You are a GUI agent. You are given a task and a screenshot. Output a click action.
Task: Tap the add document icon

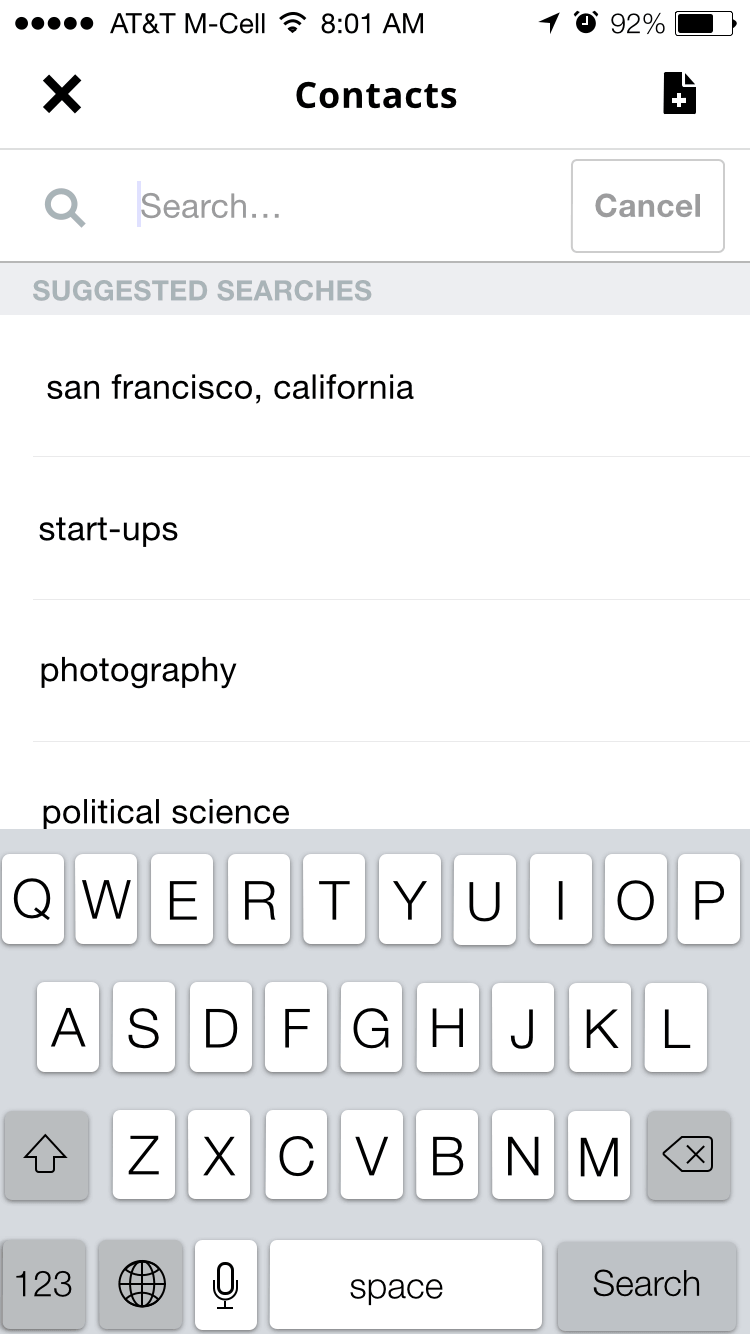680,94
